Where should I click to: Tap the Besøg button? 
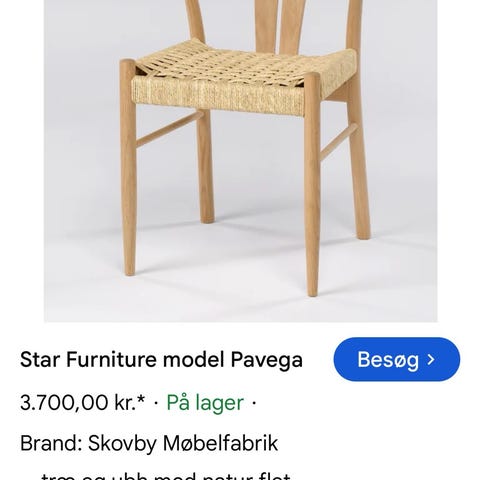[x=397, y=359]
